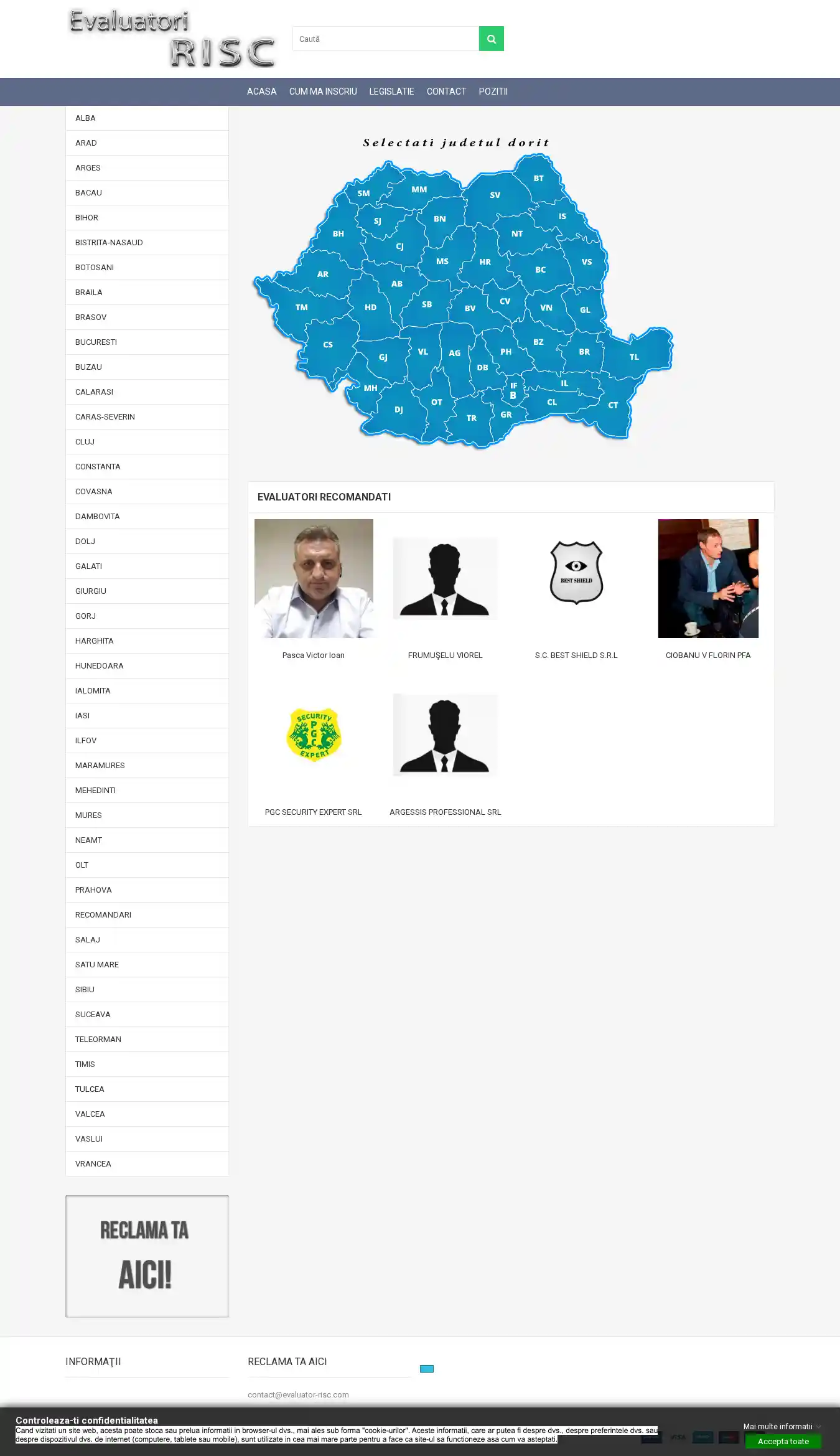View S.C. BEST SHIELD S.R.L card
This screenshot has width=840, height=1456.
[576, 573]
